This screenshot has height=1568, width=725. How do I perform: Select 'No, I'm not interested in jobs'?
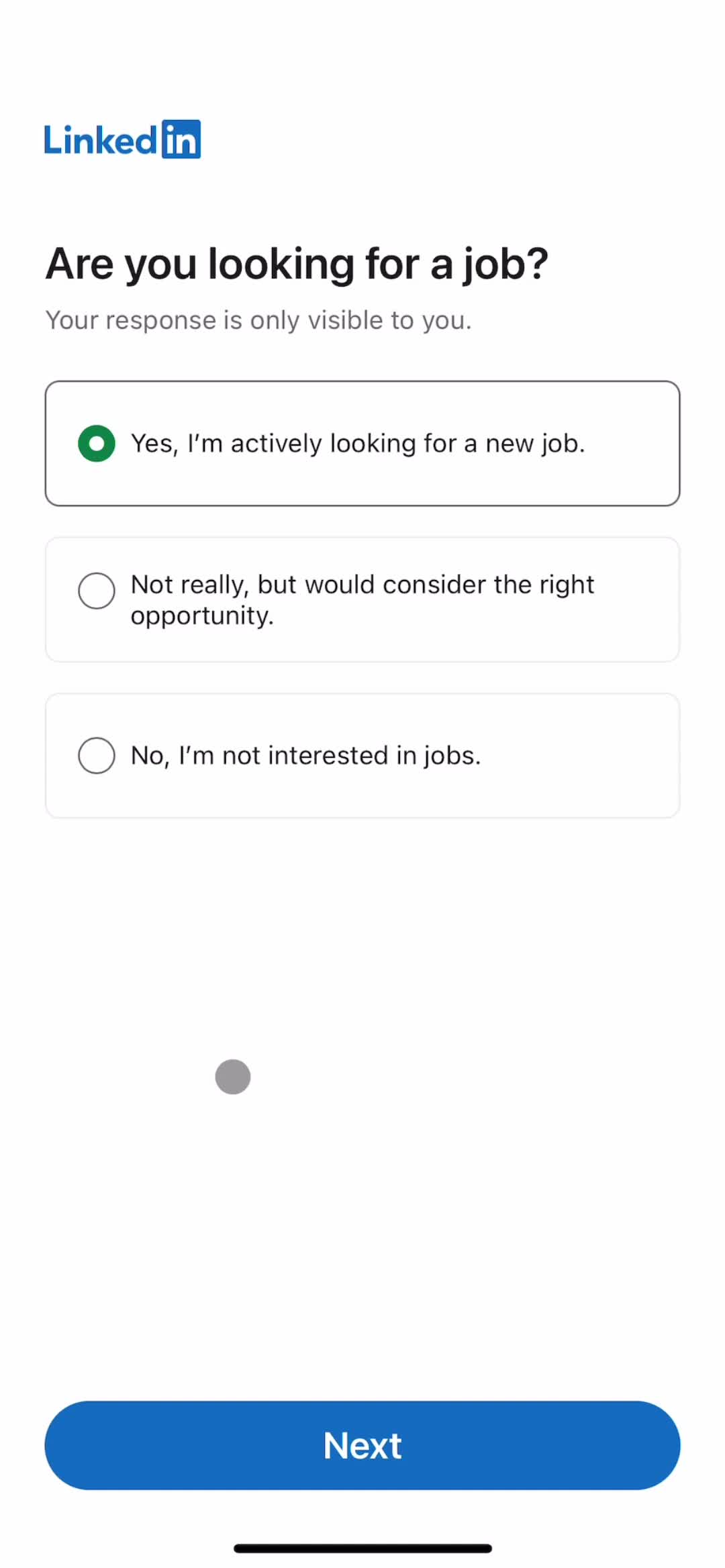(x=362, y=755)
